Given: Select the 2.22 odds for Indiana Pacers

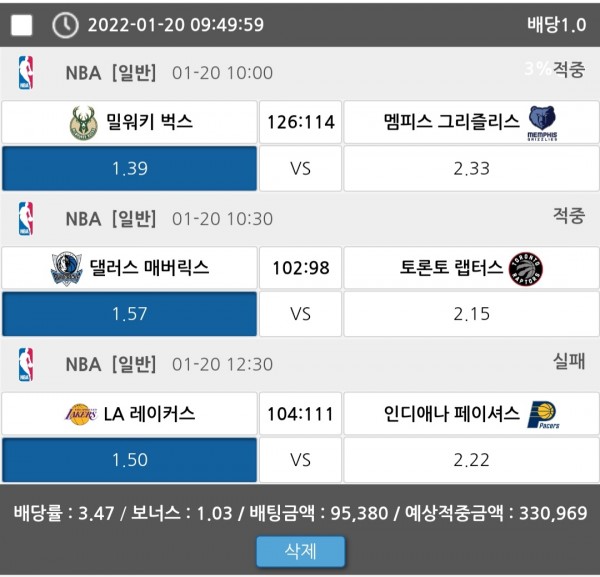Looking at the screenshot, I should click(x=471, y=460).
